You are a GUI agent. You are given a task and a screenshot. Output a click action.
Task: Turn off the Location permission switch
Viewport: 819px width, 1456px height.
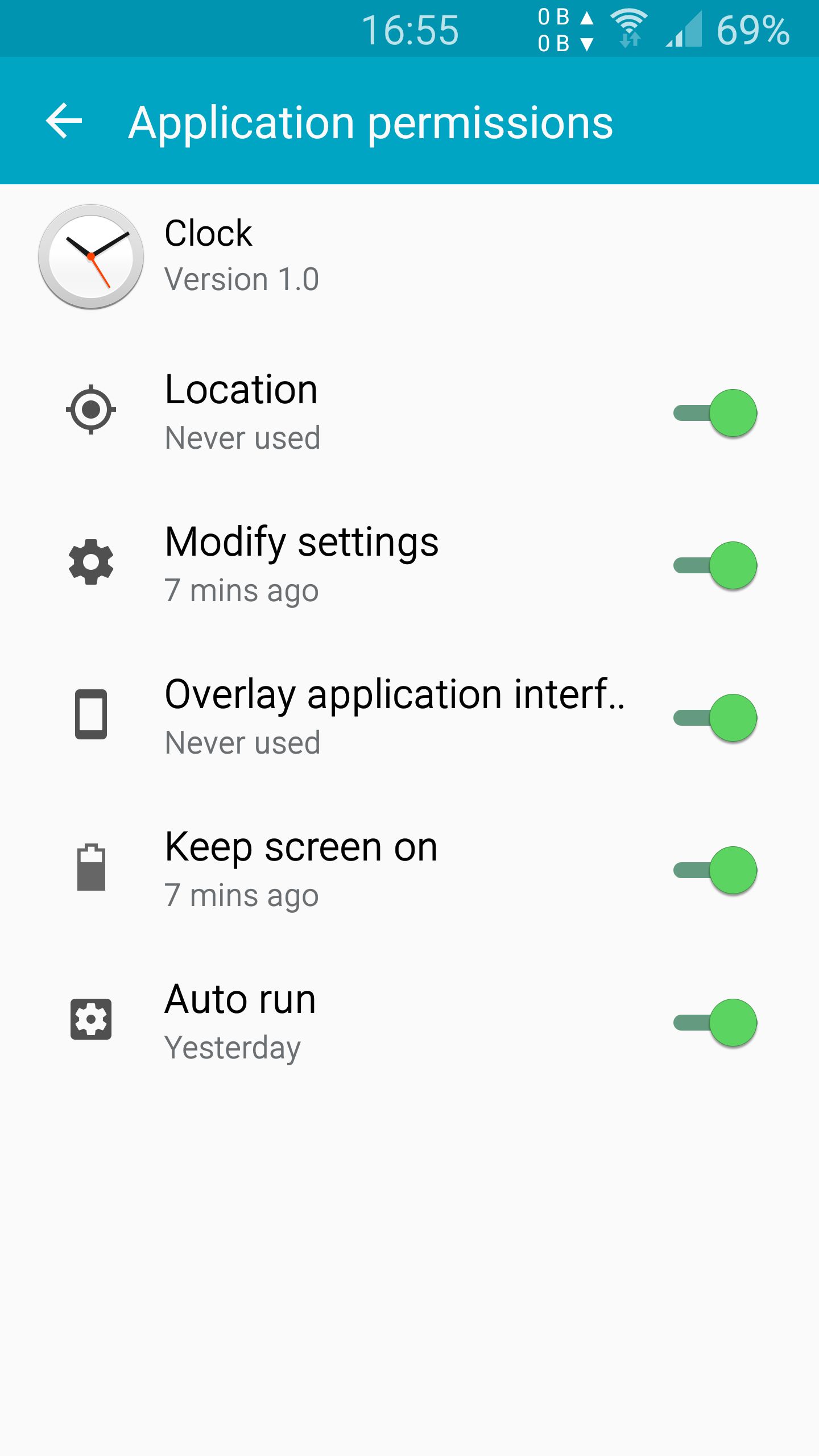[715, 413]
